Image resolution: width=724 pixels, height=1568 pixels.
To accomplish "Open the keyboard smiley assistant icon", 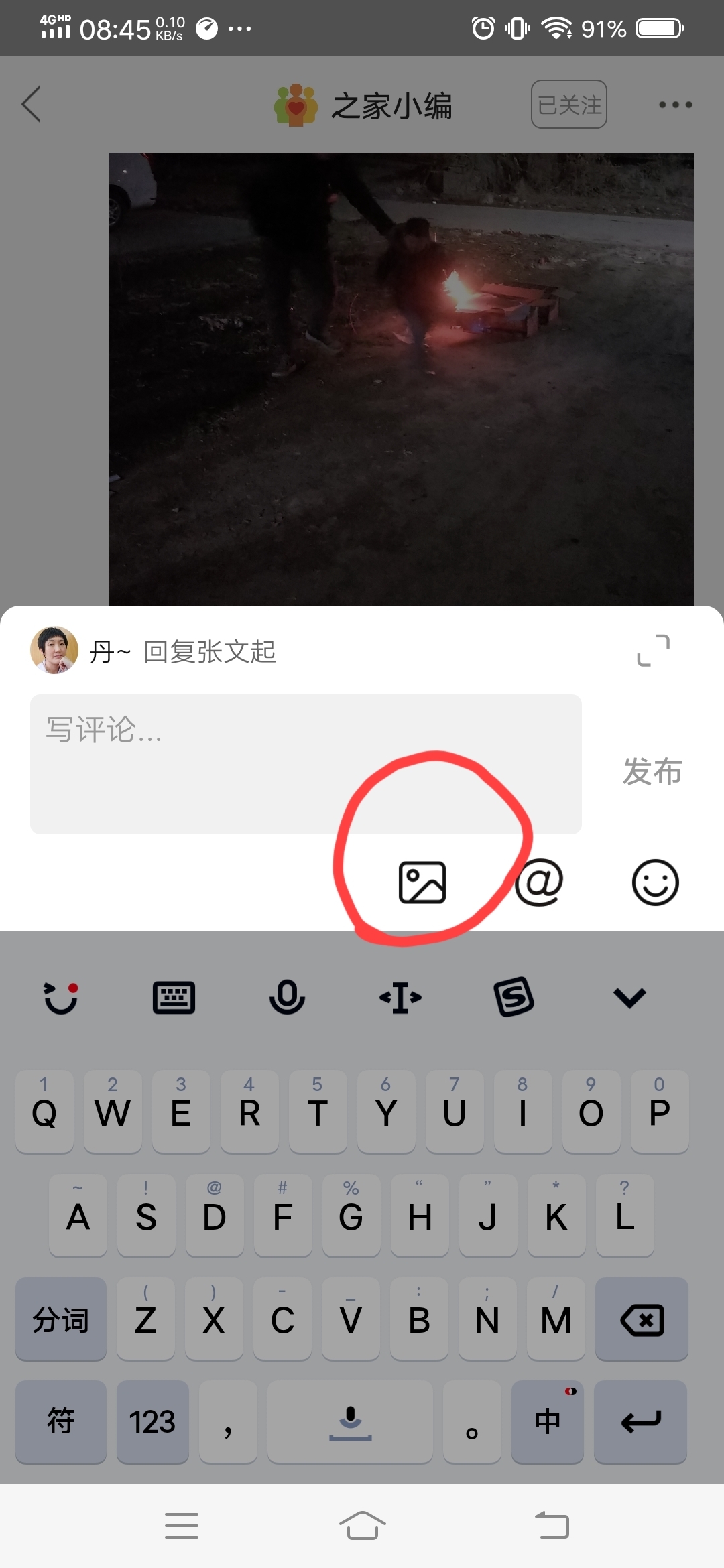I will point(60,997).
